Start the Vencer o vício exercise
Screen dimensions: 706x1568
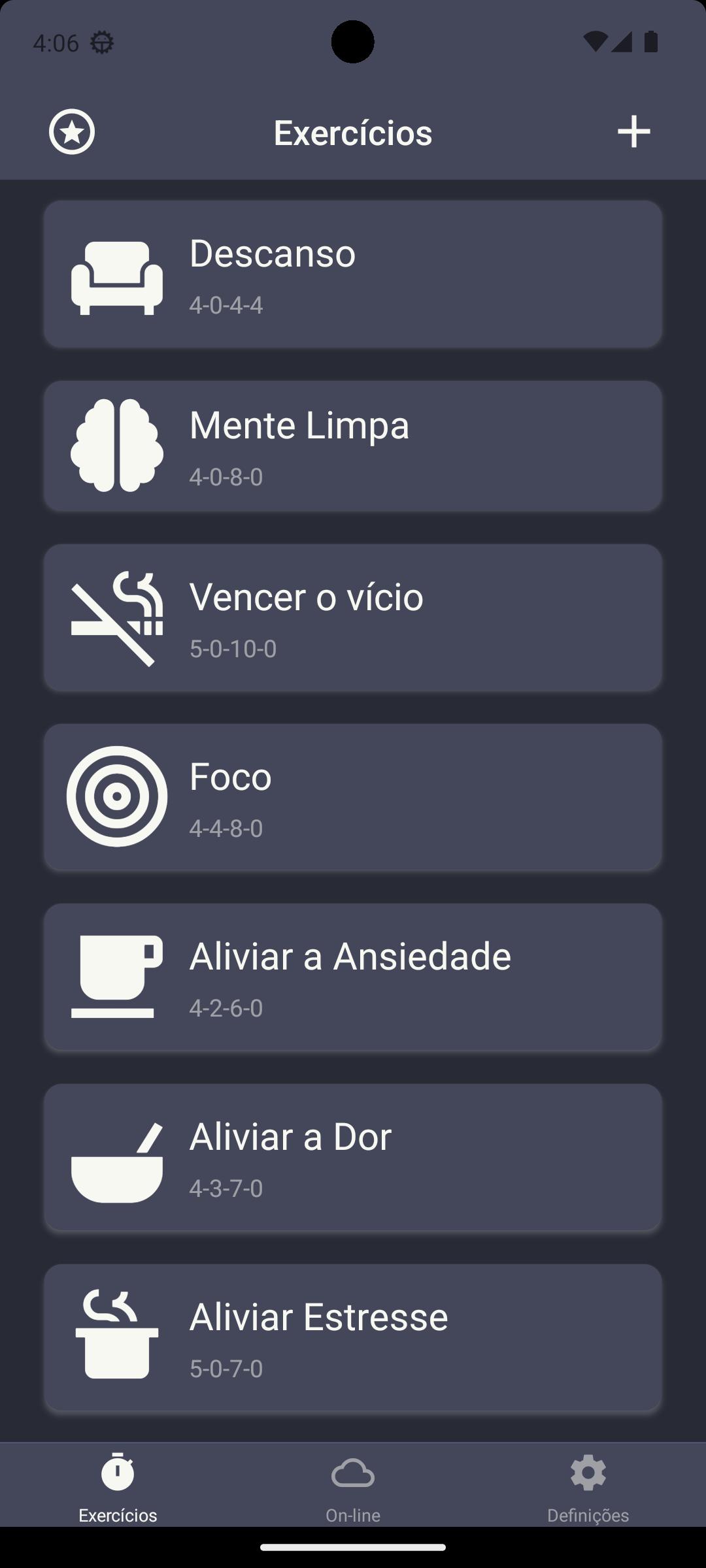tap(353, 617)
